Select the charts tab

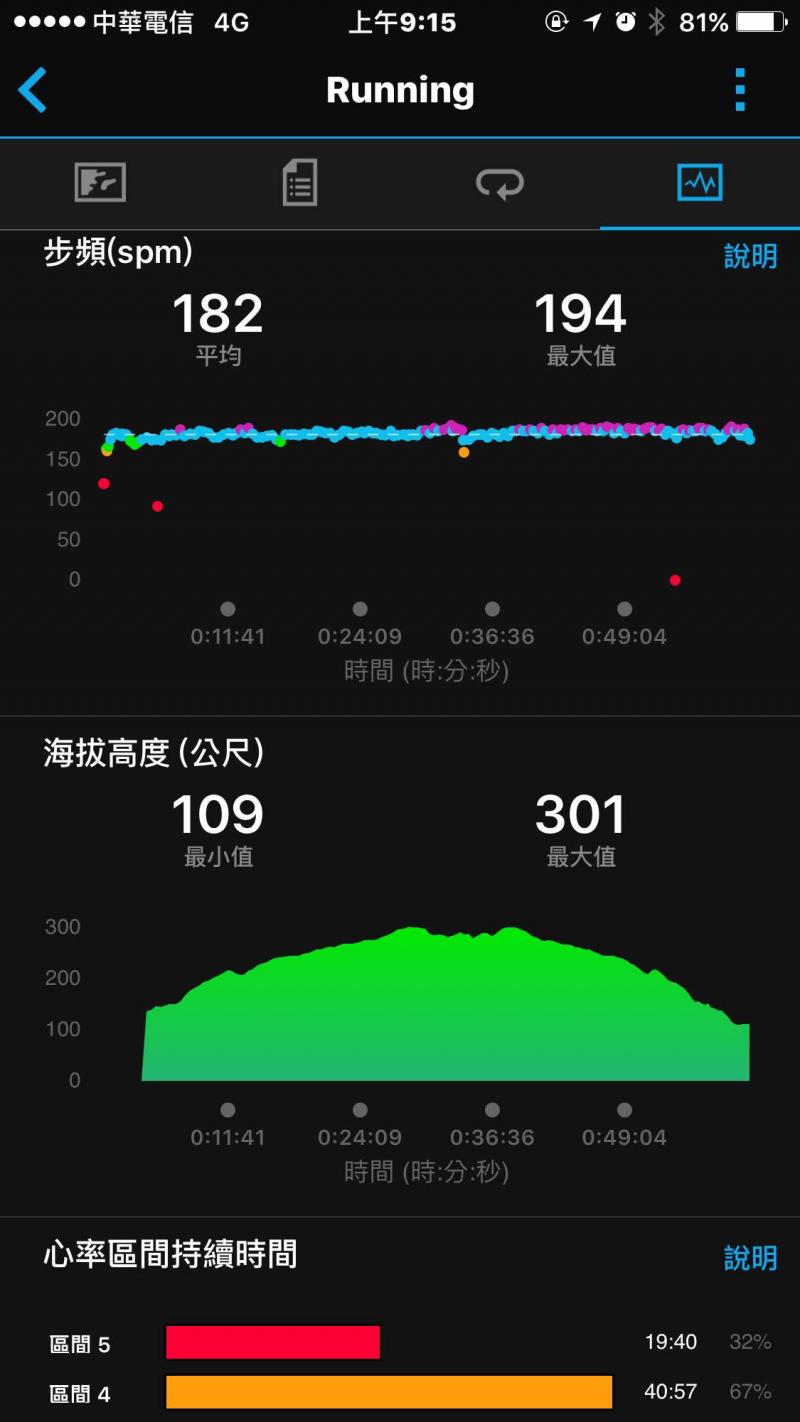pyautogui.click(x=699, y=183)
